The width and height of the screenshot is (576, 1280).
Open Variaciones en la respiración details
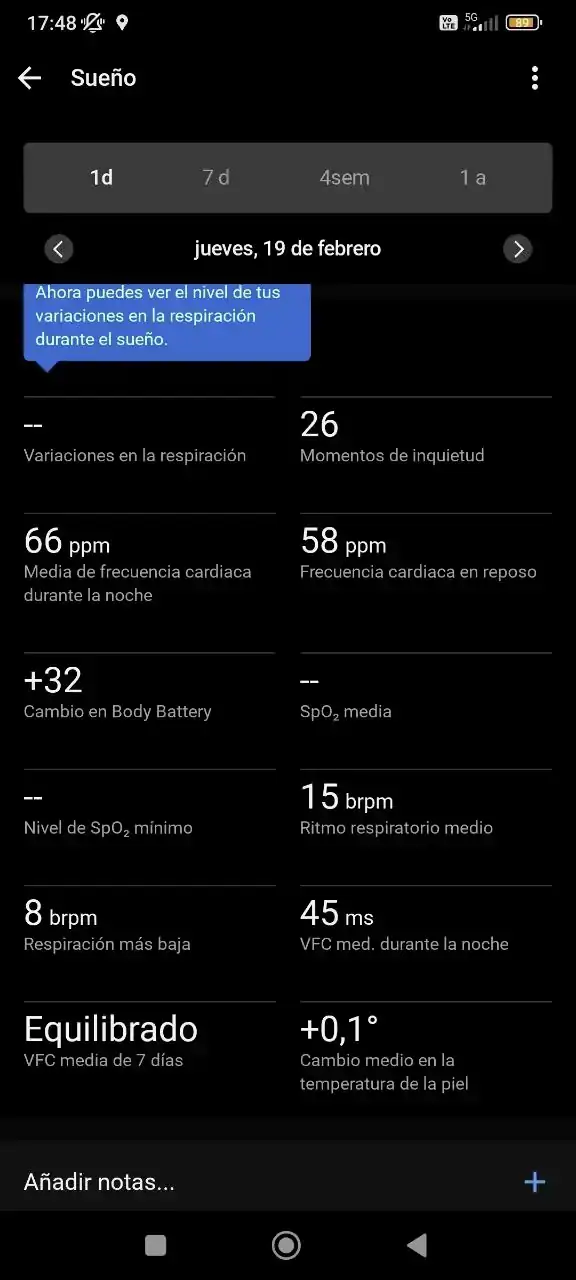pos(149,436)
